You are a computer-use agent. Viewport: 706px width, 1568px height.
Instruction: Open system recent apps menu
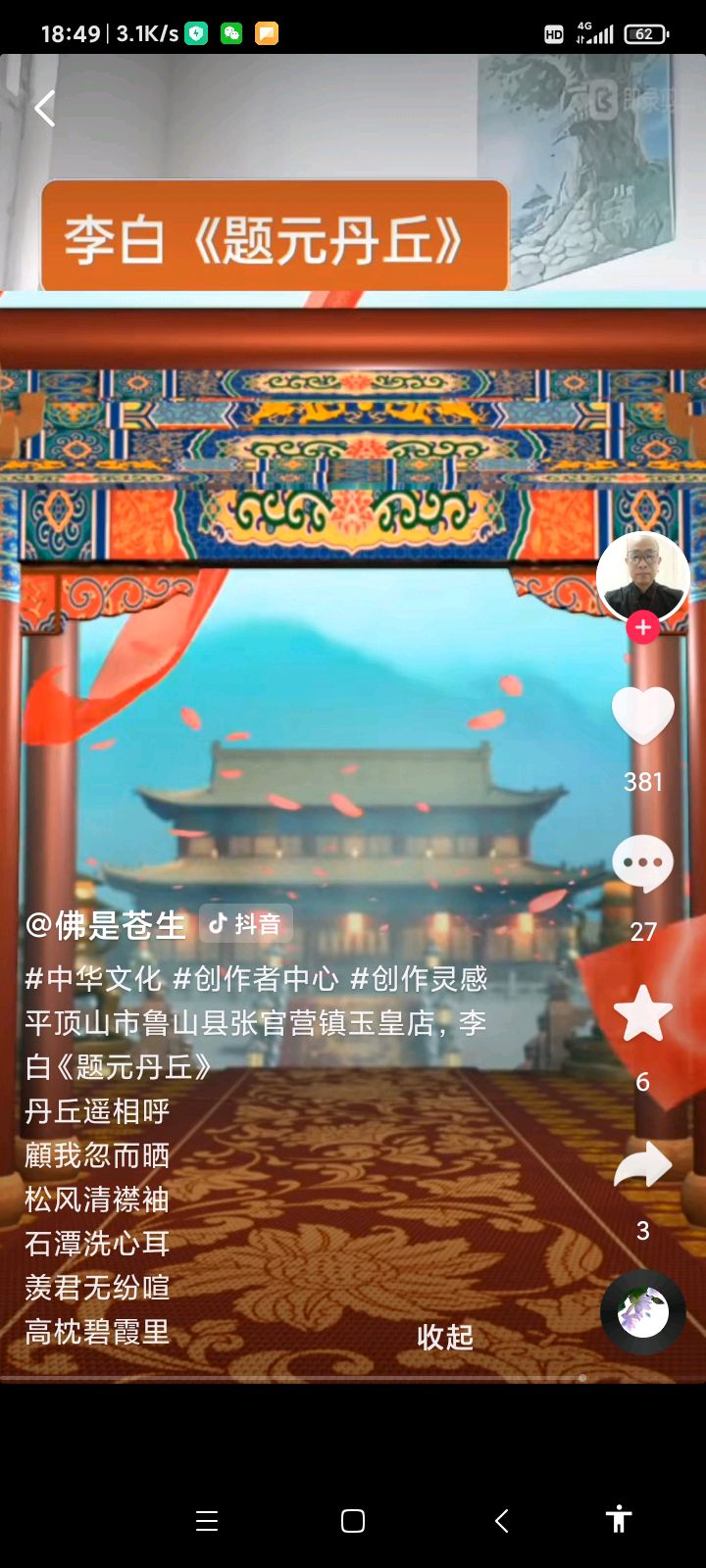[x=207, y=1521]
